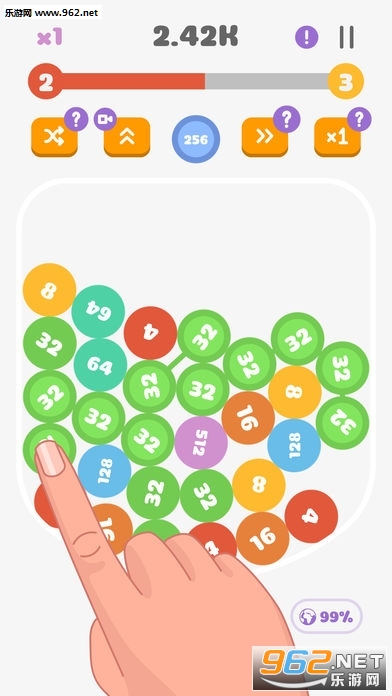Tap the purple 512 ball
The height and width of the screenshot is (696, 392).
(201, 443)
